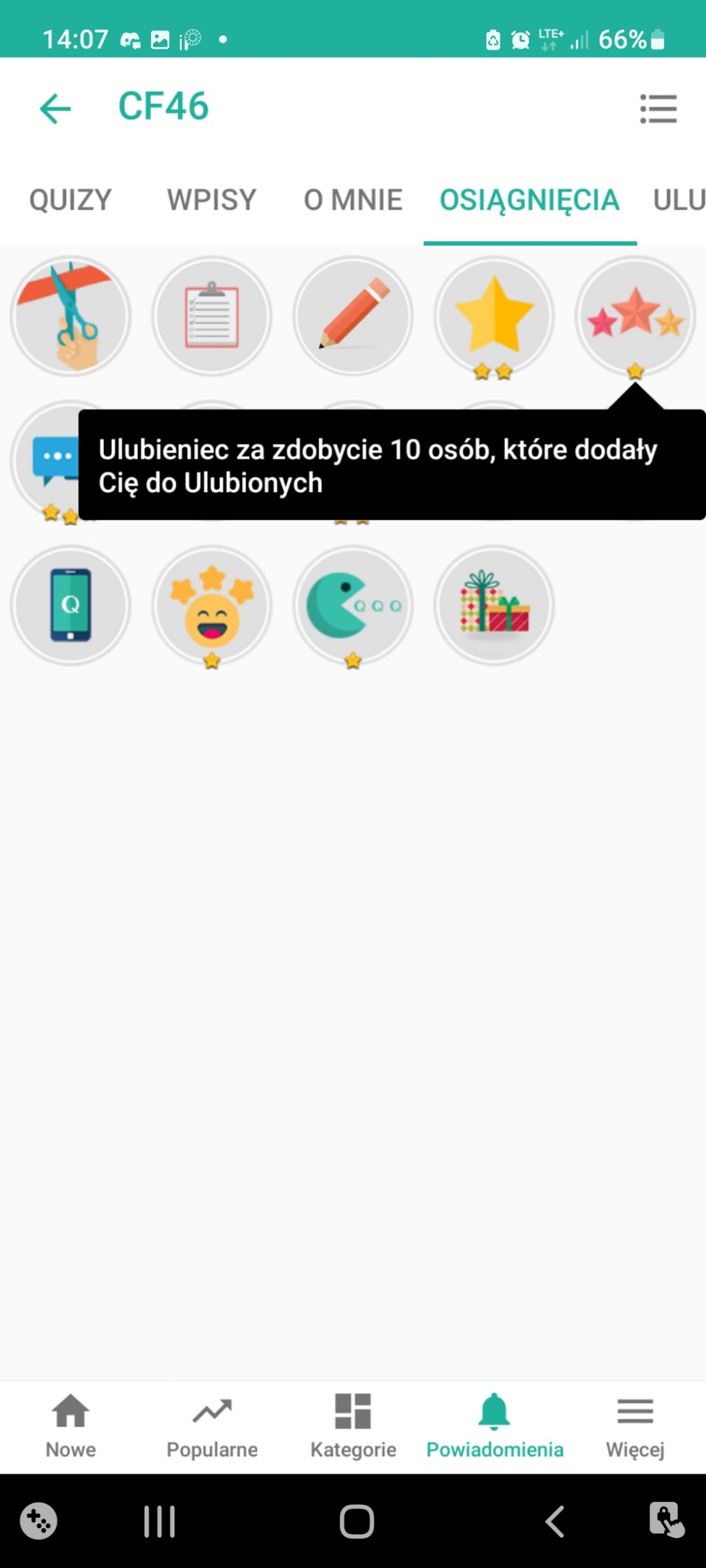Open the list menu in the header
The height and width of the screenshot is (1568, 706).
[x=658, y=109]
